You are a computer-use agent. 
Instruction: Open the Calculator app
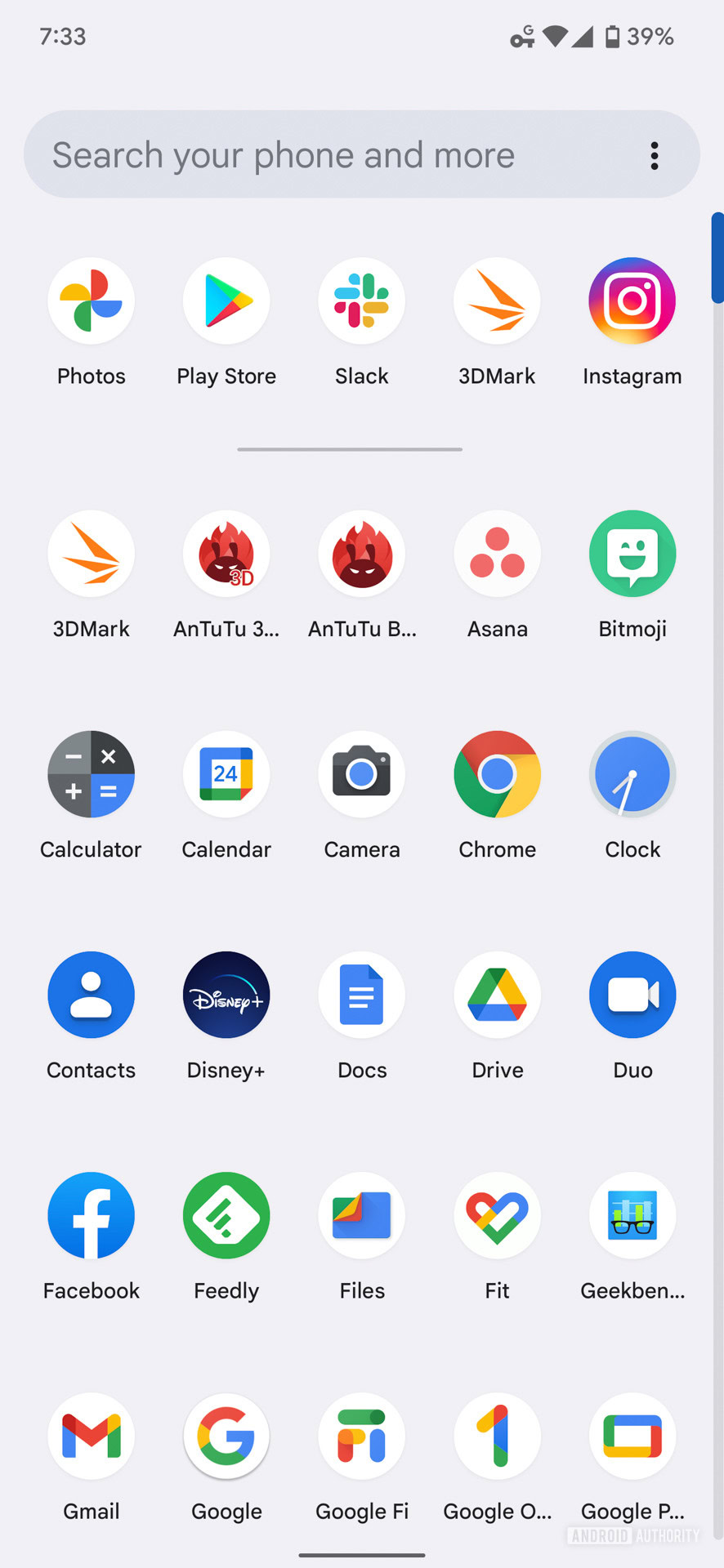pyautogui.click(x=91, y=775)
